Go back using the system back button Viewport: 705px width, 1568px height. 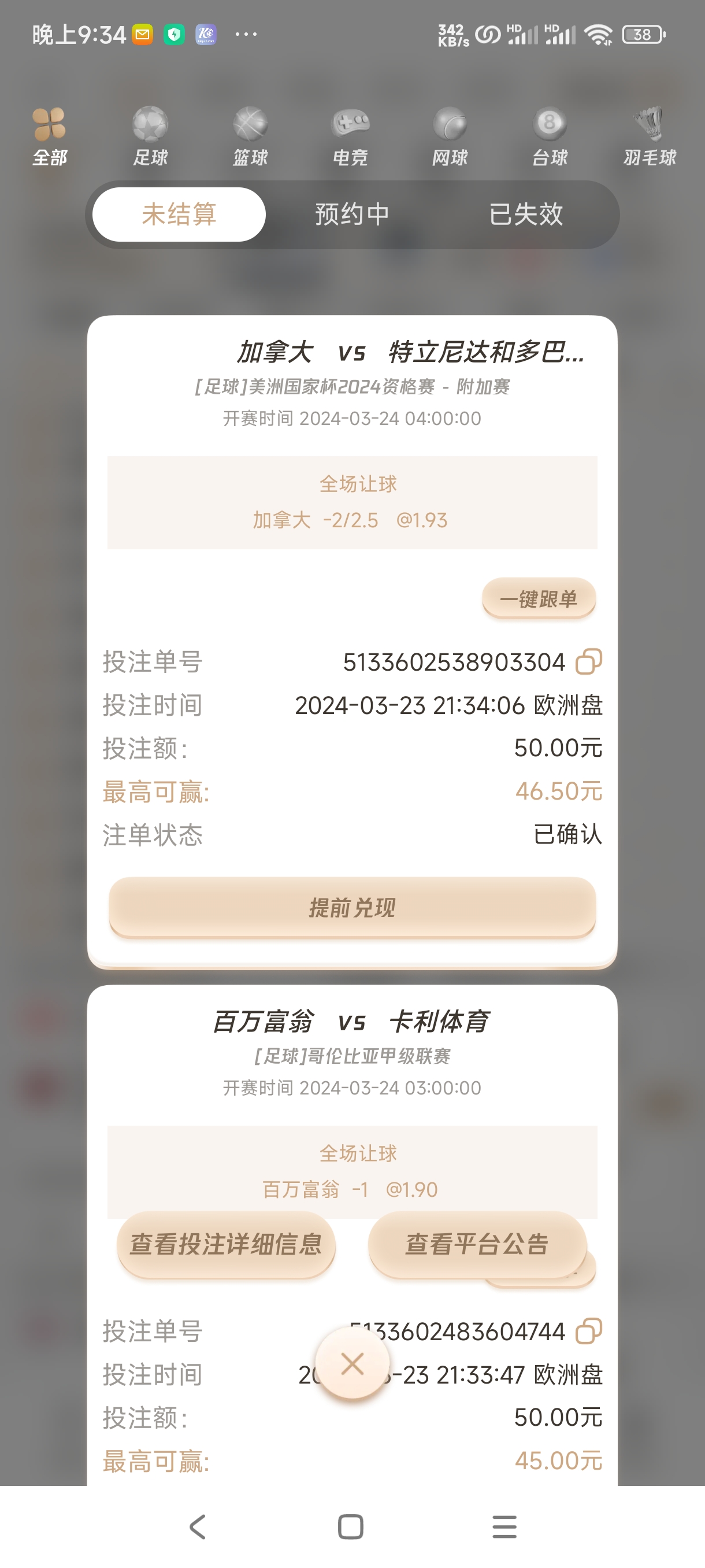198,1526
